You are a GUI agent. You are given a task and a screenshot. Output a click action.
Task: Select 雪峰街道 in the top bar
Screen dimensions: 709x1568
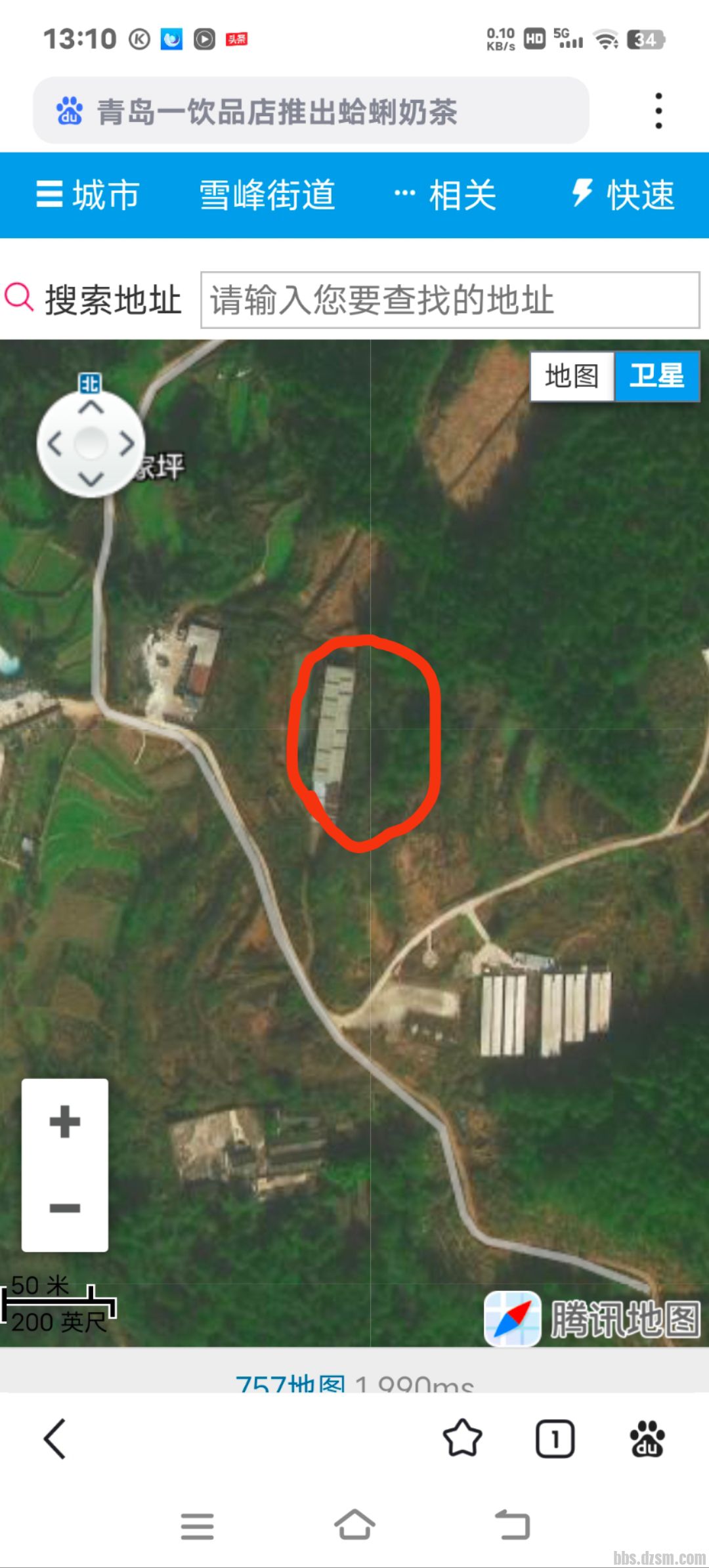click(267, 195)
